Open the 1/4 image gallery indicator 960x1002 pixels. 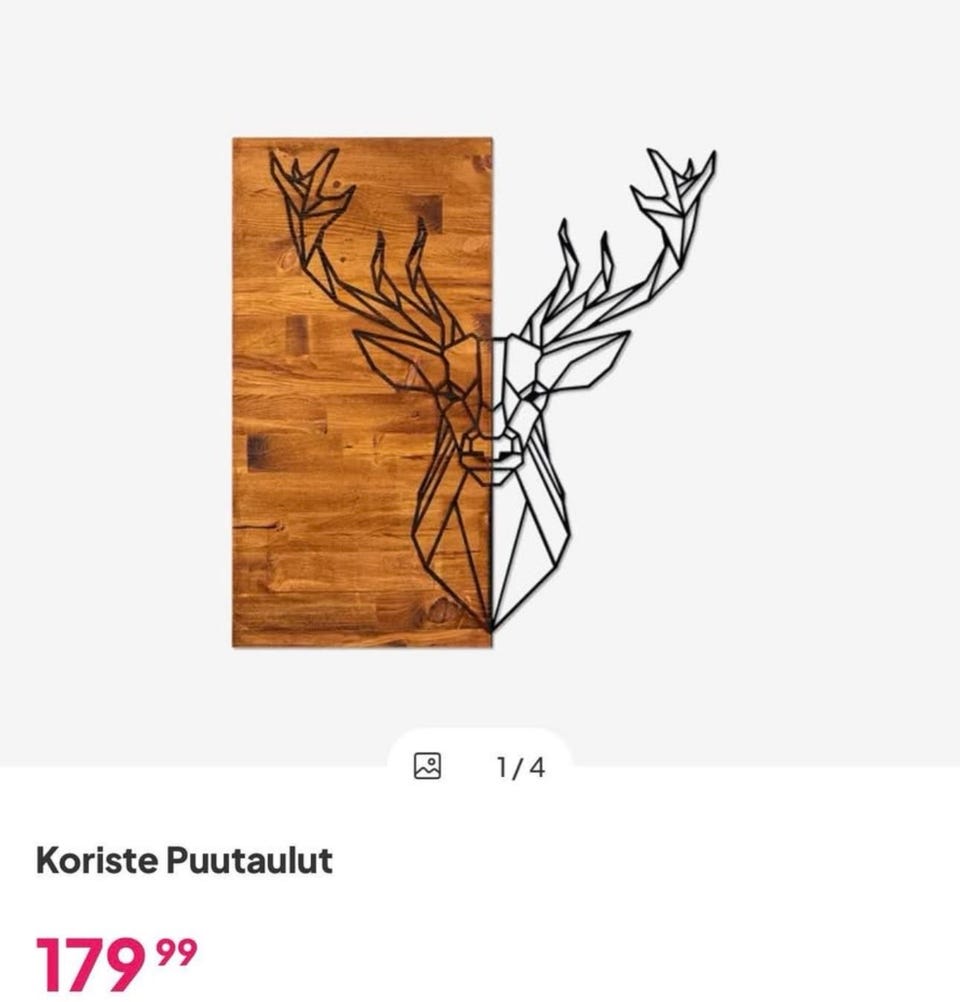(480, 767)
